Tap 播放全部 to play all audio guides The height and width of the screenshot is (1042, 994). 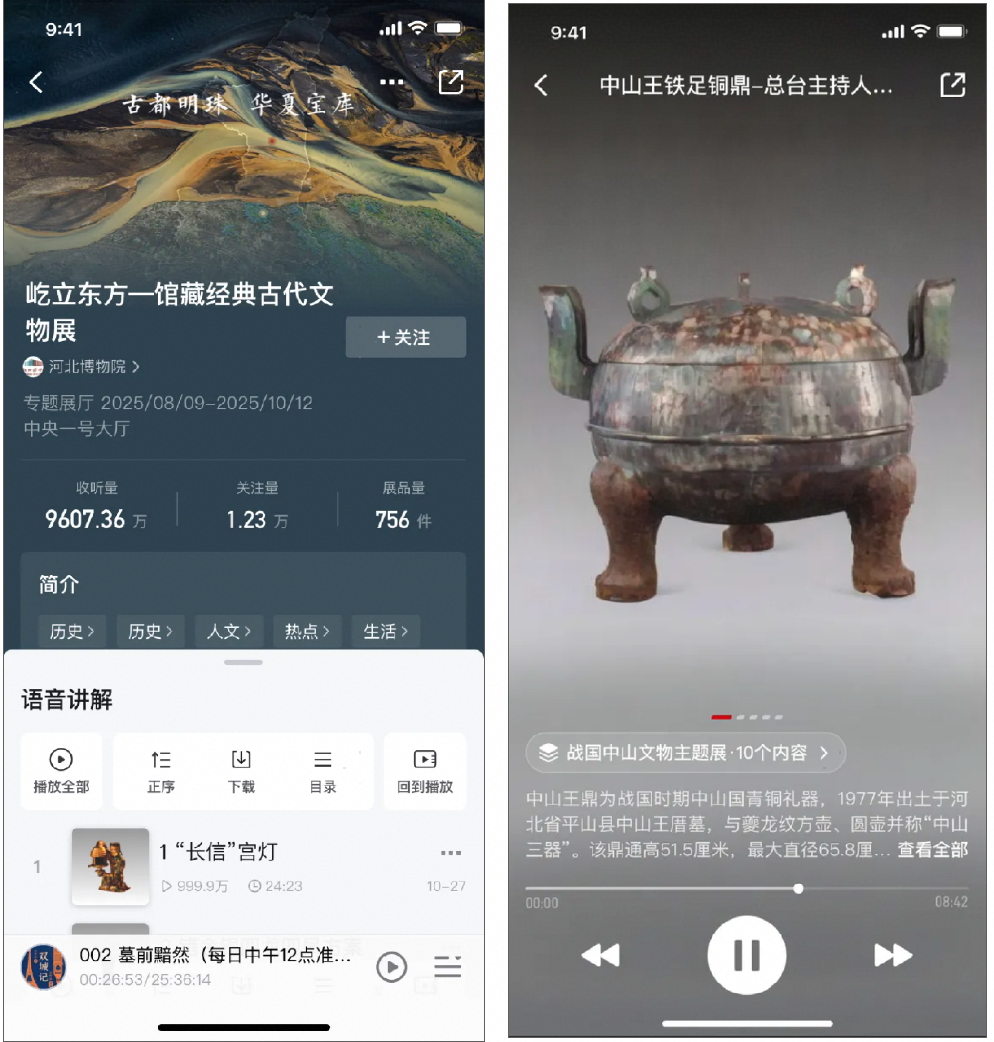pos(61,772)
